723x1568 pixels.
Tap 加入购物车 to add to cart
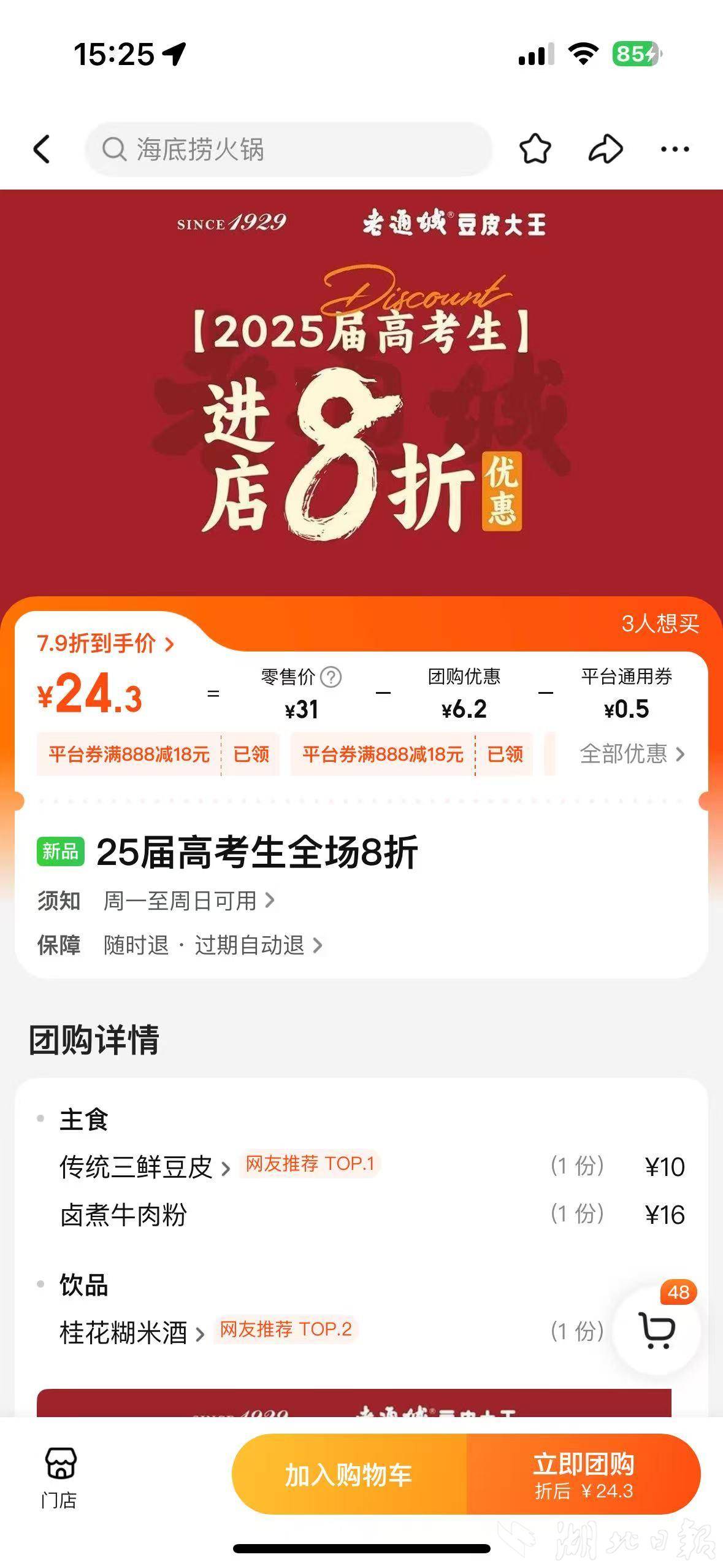pos(348,1474)
